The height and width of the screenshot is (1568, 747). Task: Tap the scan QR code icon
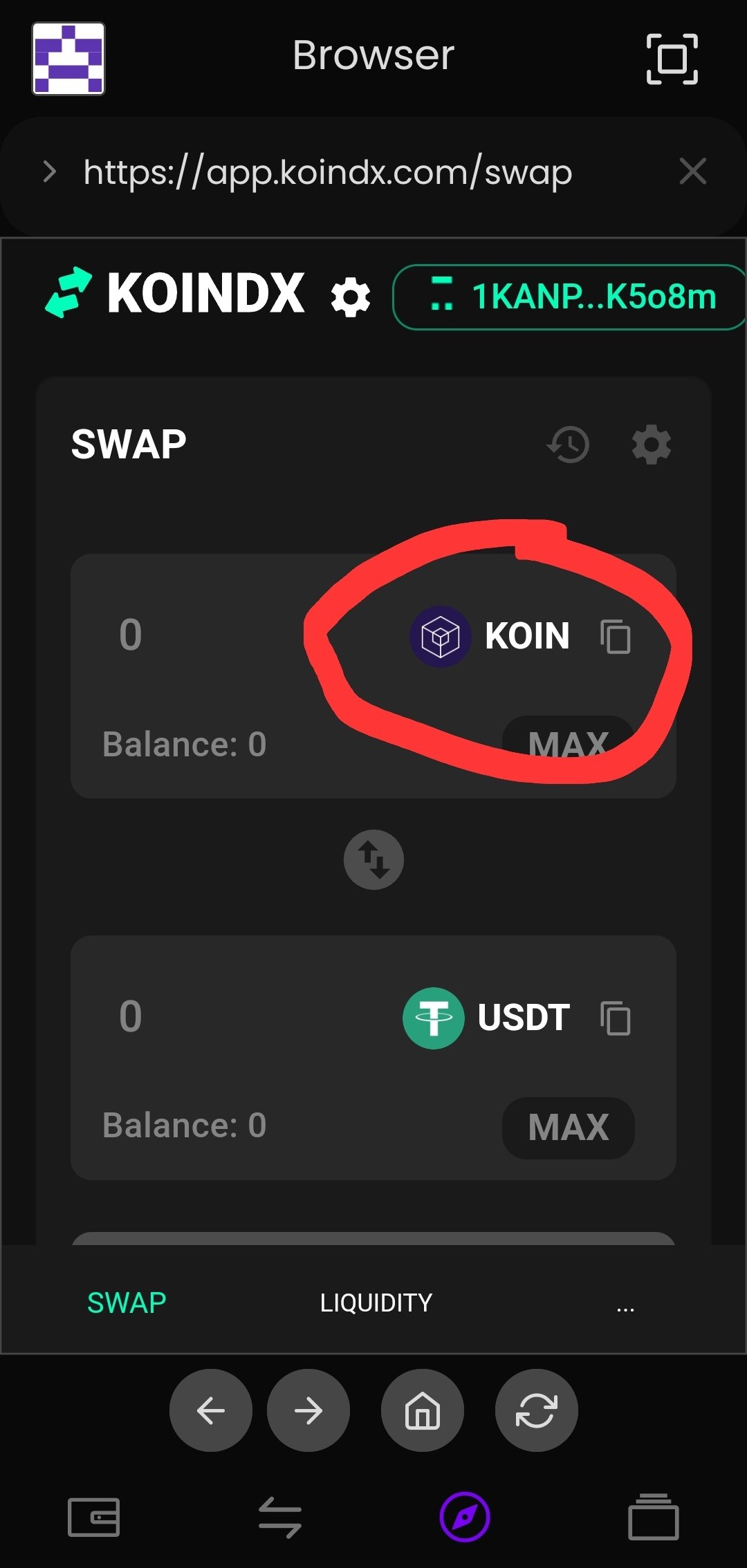point(672,59)
